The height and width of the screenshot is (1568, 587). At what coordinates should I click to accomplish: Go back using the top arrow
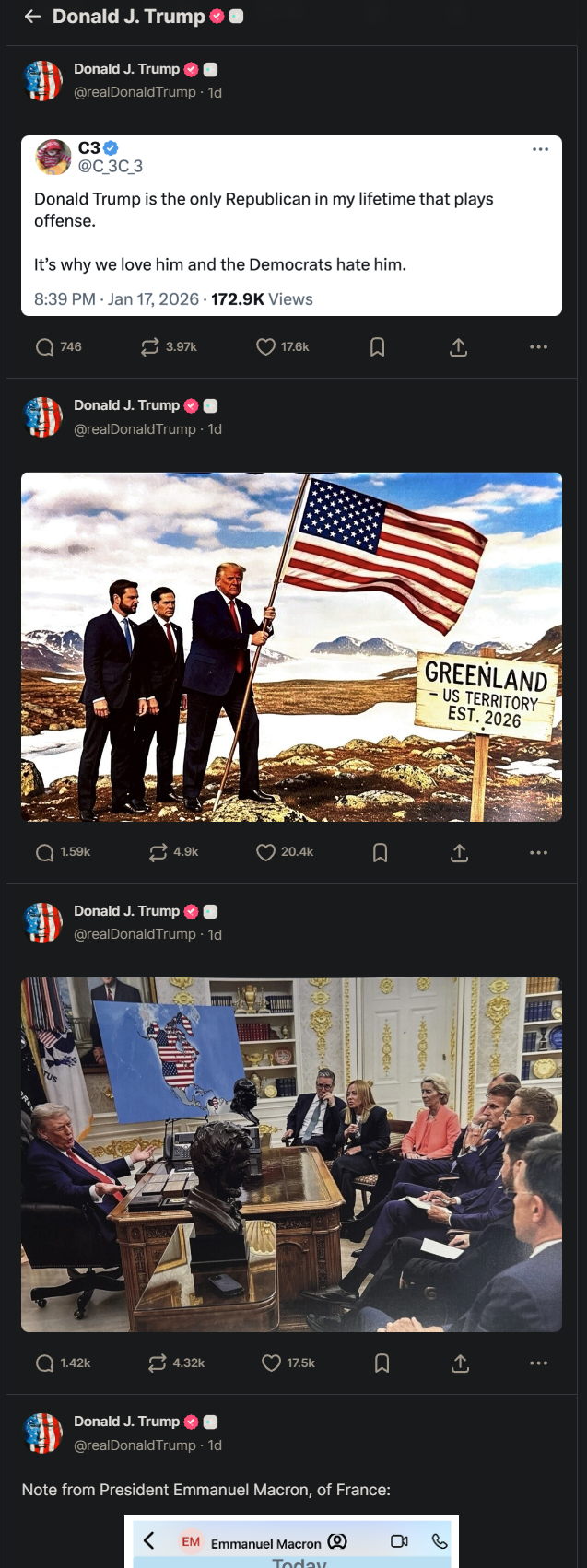tap(32, 17)
